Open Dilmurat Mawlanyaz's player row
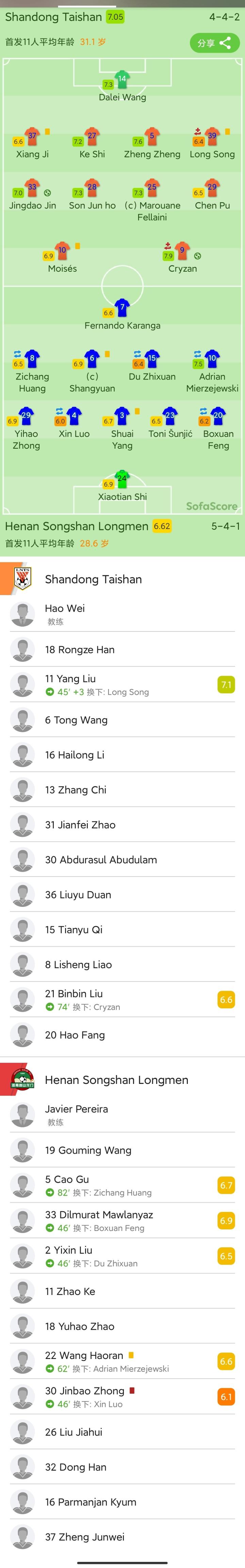 coord(121,1220)
